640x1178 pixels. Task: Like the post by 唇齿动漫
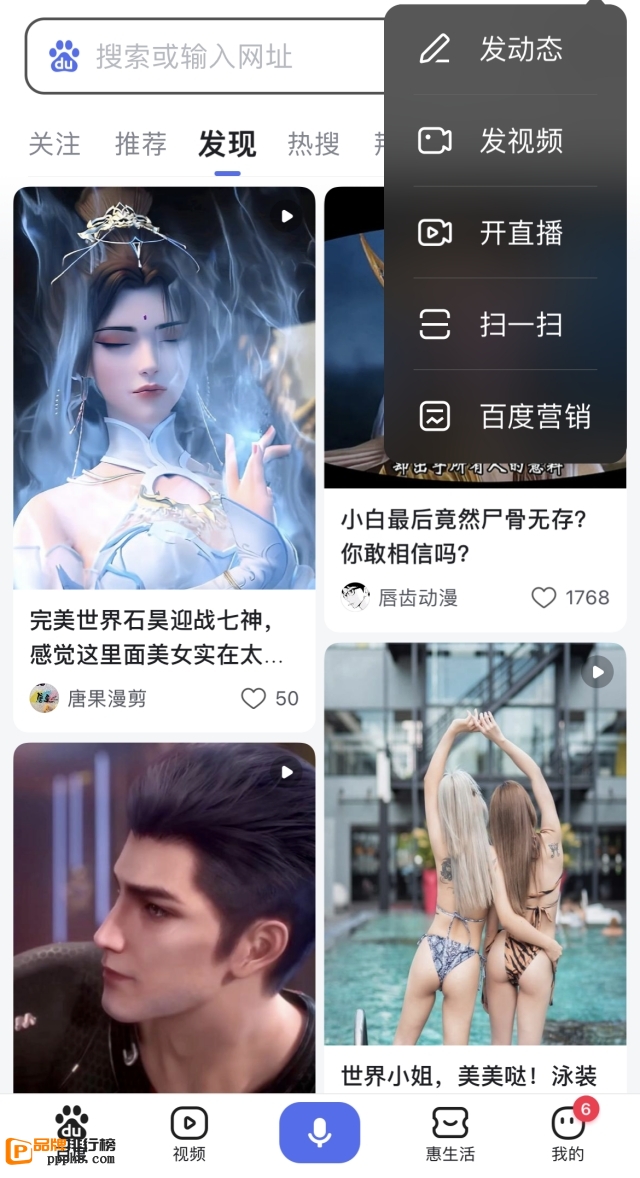point(570,597)
